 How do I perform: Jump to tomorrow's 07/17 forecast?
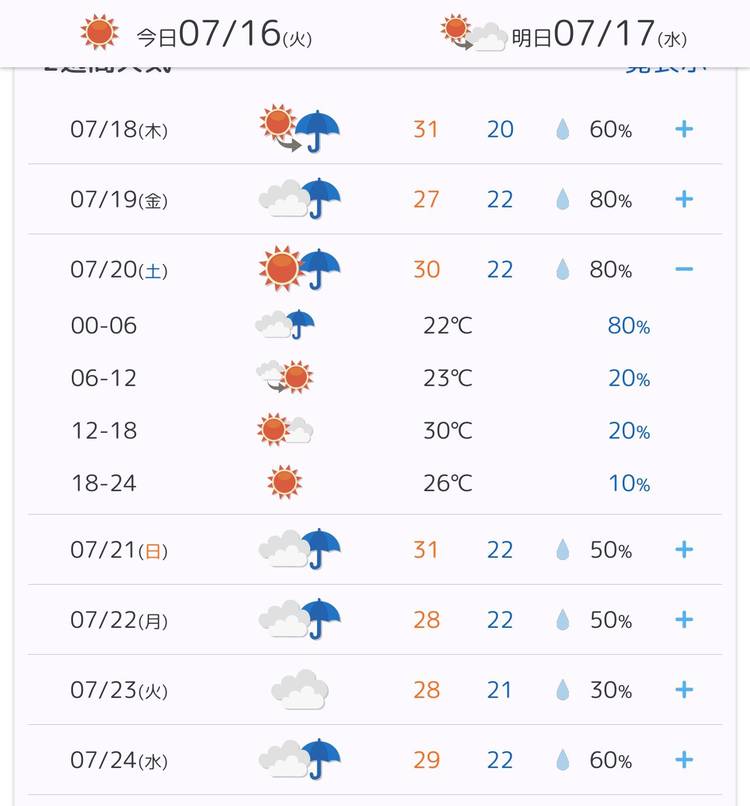[563, 34]
